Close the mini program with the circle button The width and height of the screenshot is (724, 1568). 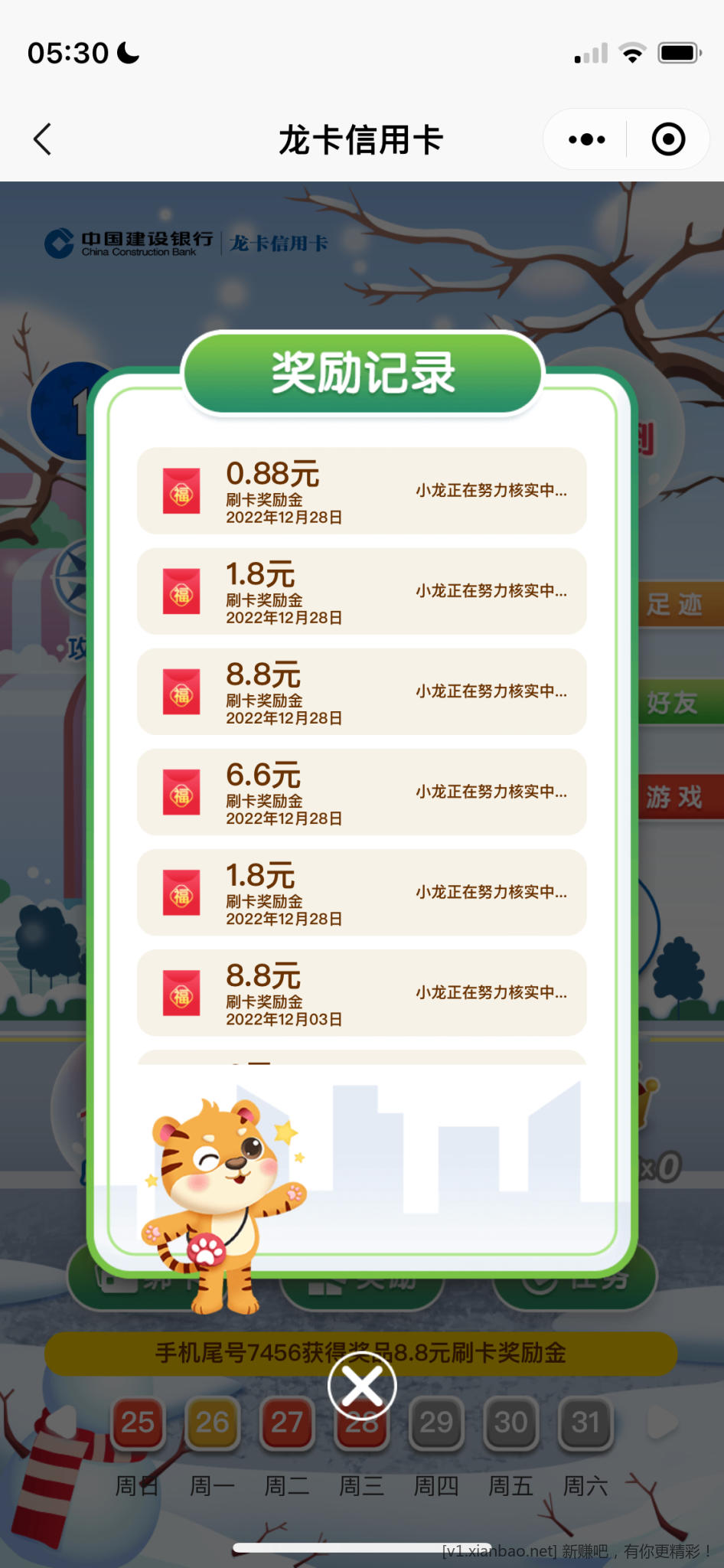(668, 139)
